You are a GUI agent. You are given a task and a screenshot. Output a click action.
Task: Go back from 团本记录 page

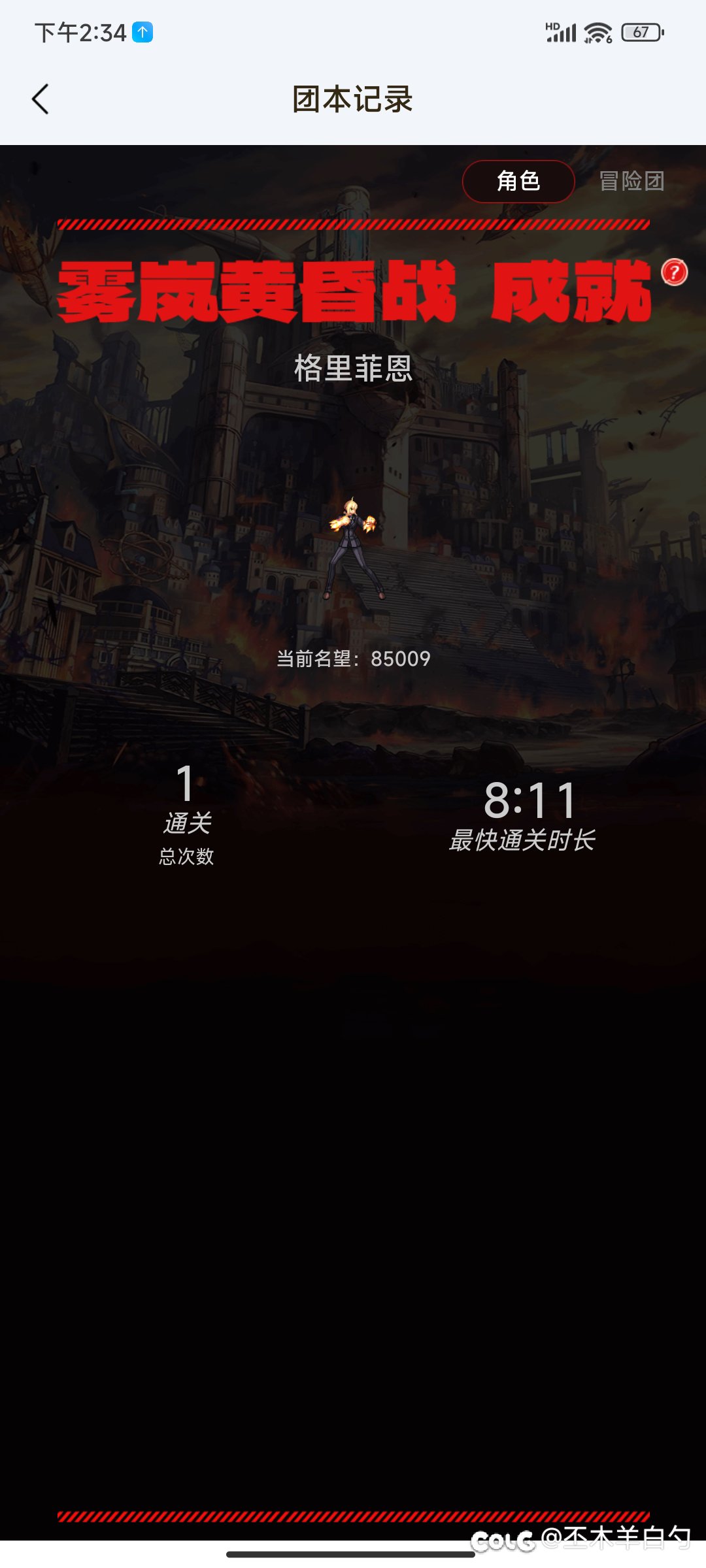coord(41,99)
